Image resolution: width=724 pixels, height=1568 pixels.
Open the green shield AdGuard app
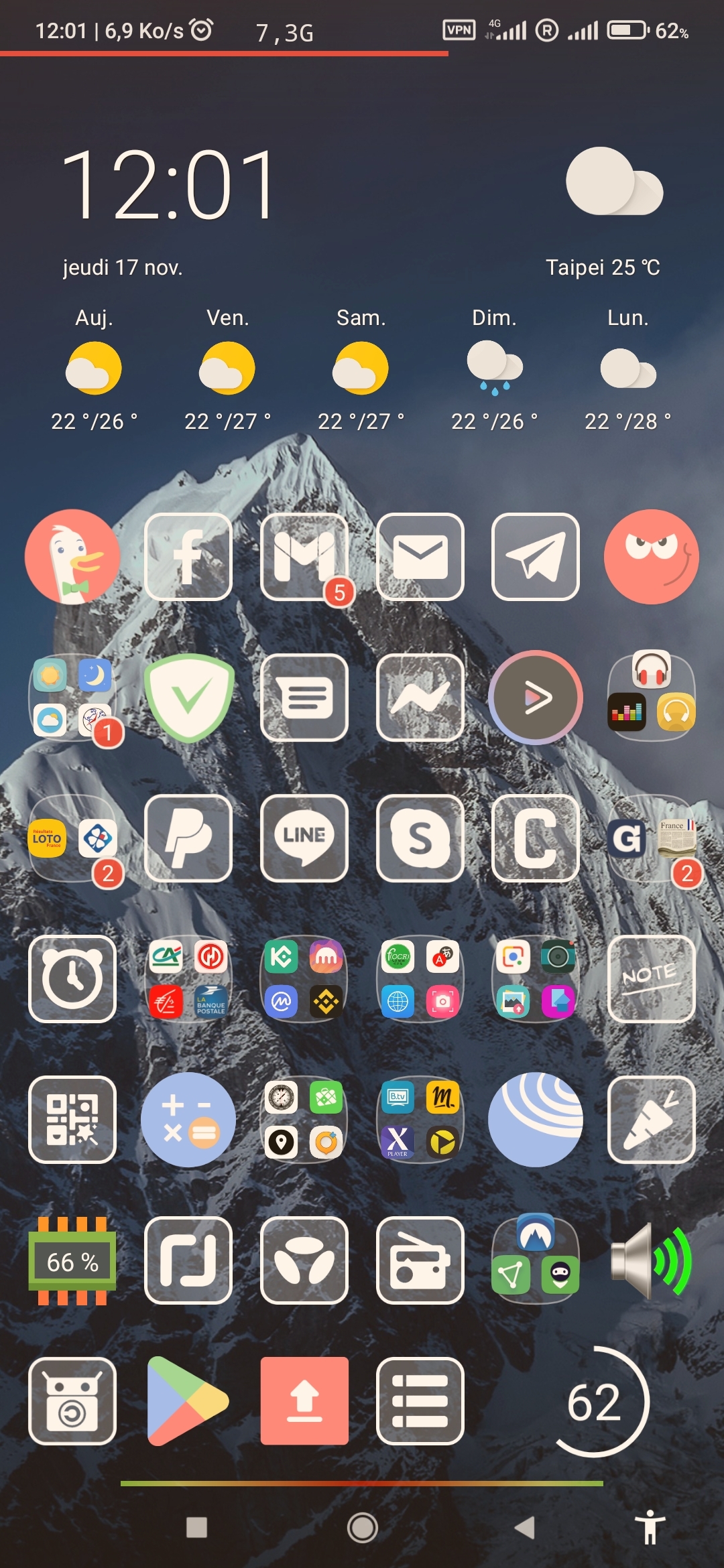pos(188,697)
